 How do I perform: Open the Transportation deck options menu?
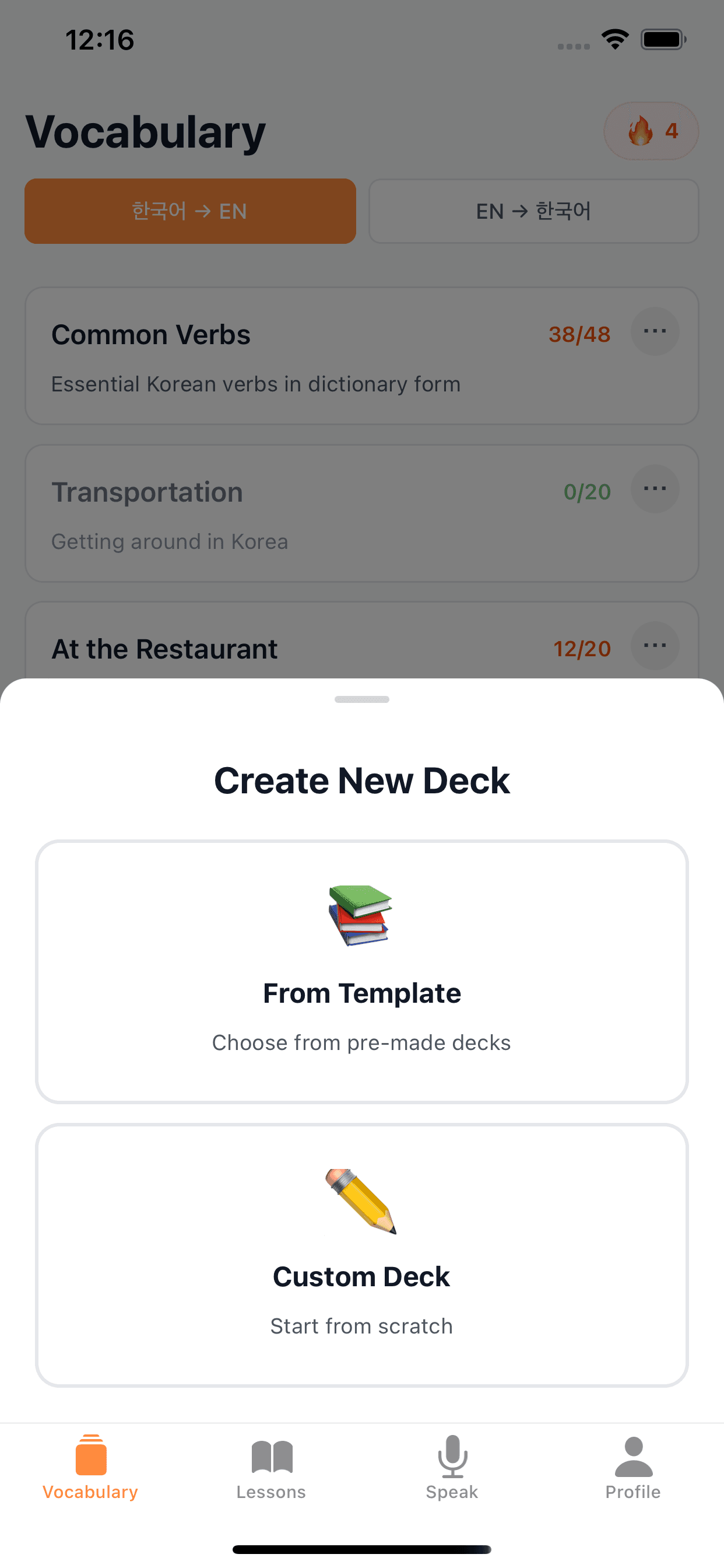654,488
